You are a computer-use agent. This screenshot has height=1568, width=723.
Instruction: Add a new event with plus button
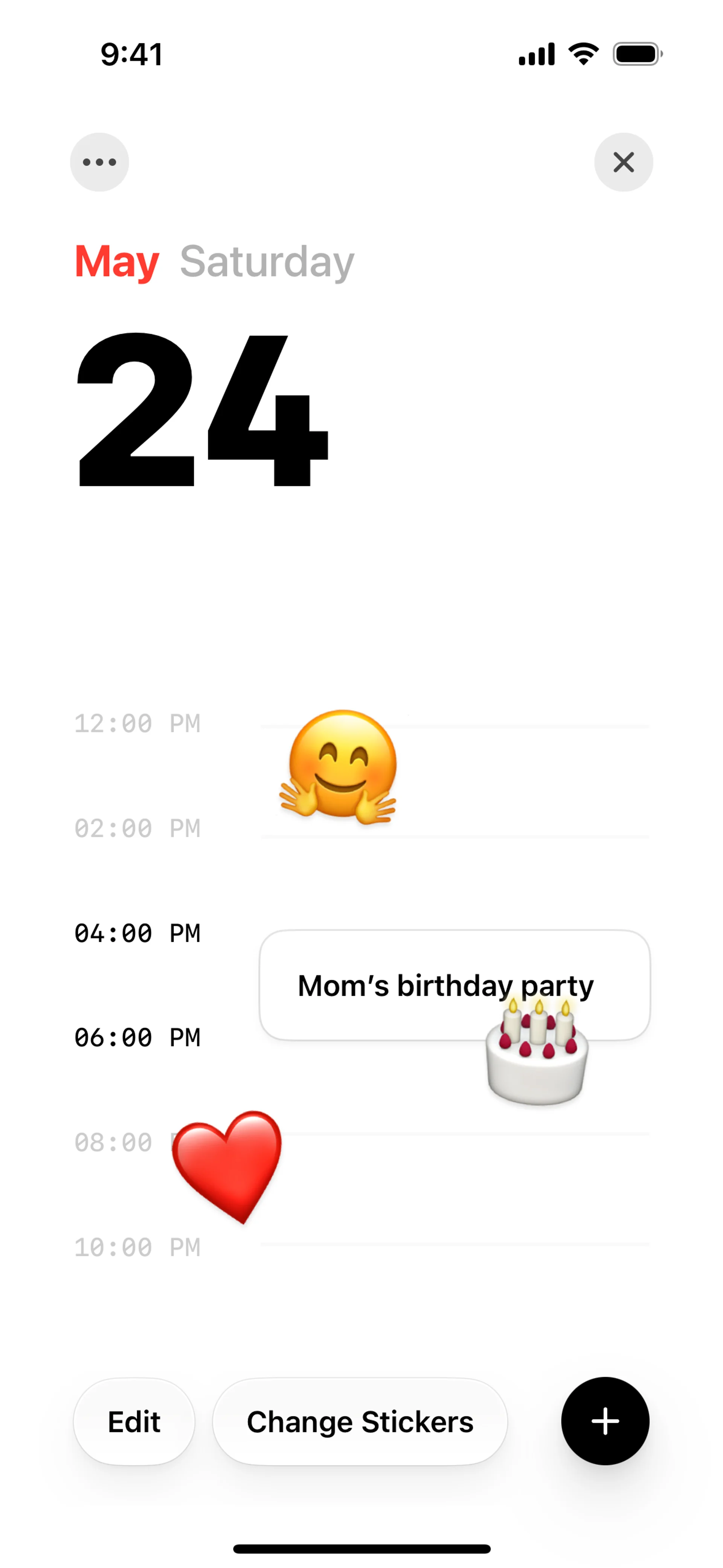pos(605,1421)
